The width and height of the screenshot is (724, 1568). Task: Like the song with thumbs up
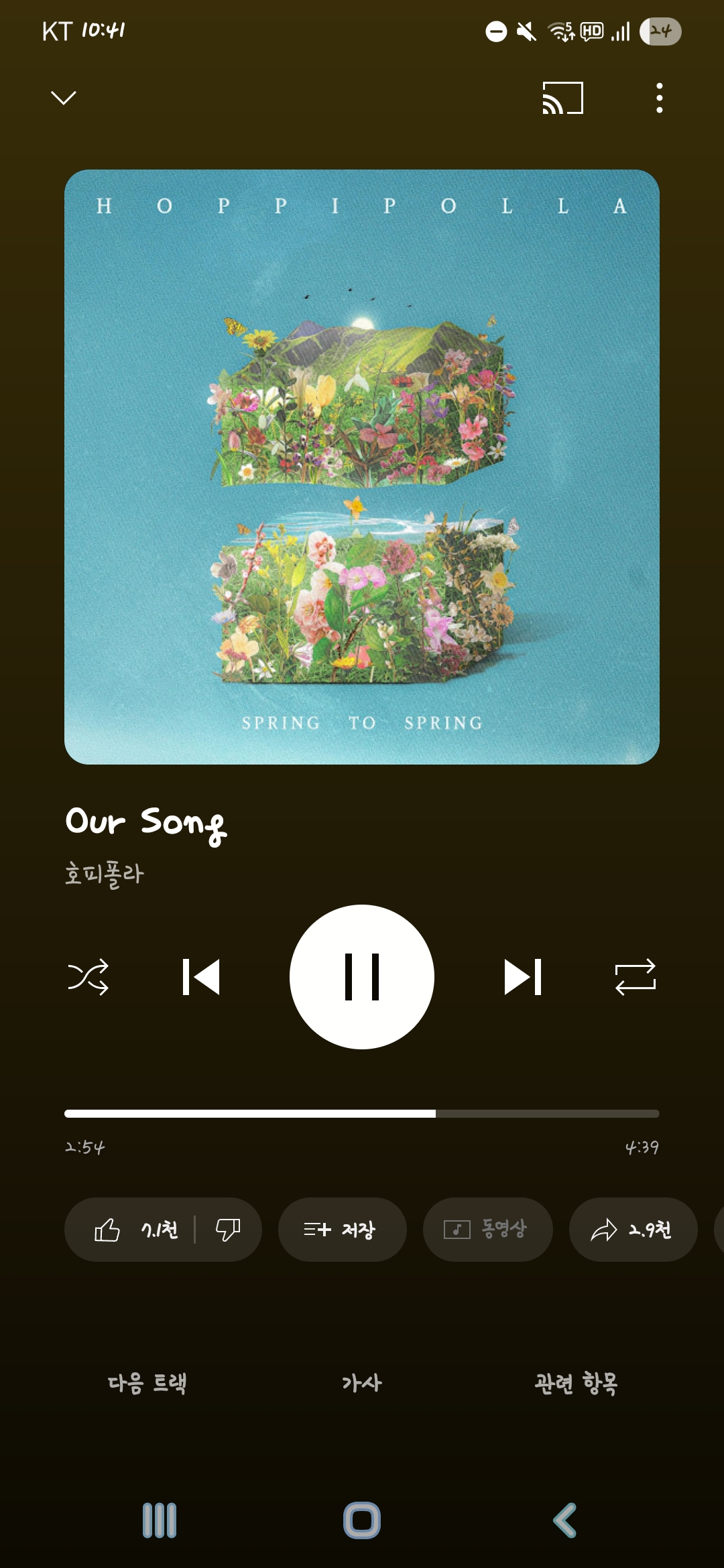point(134,1230)
